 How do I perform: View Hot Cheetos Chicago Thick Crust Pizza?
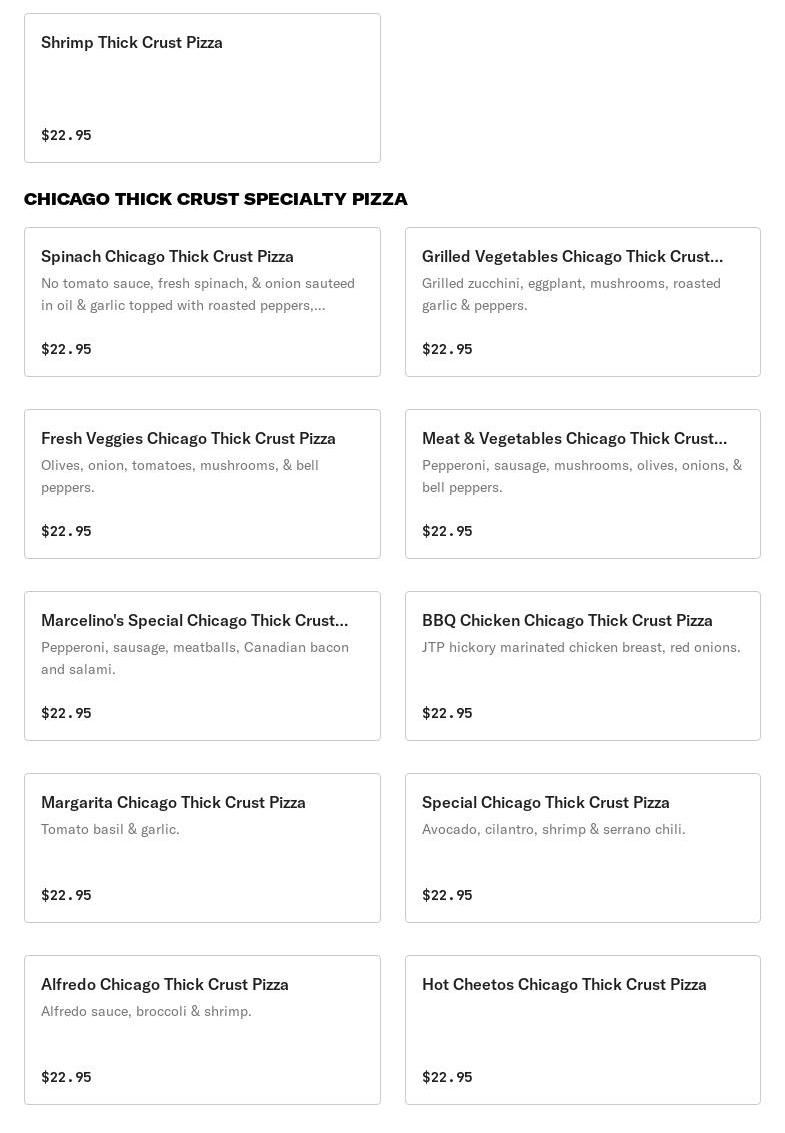pyautogui.click(x=582, y=1030)
